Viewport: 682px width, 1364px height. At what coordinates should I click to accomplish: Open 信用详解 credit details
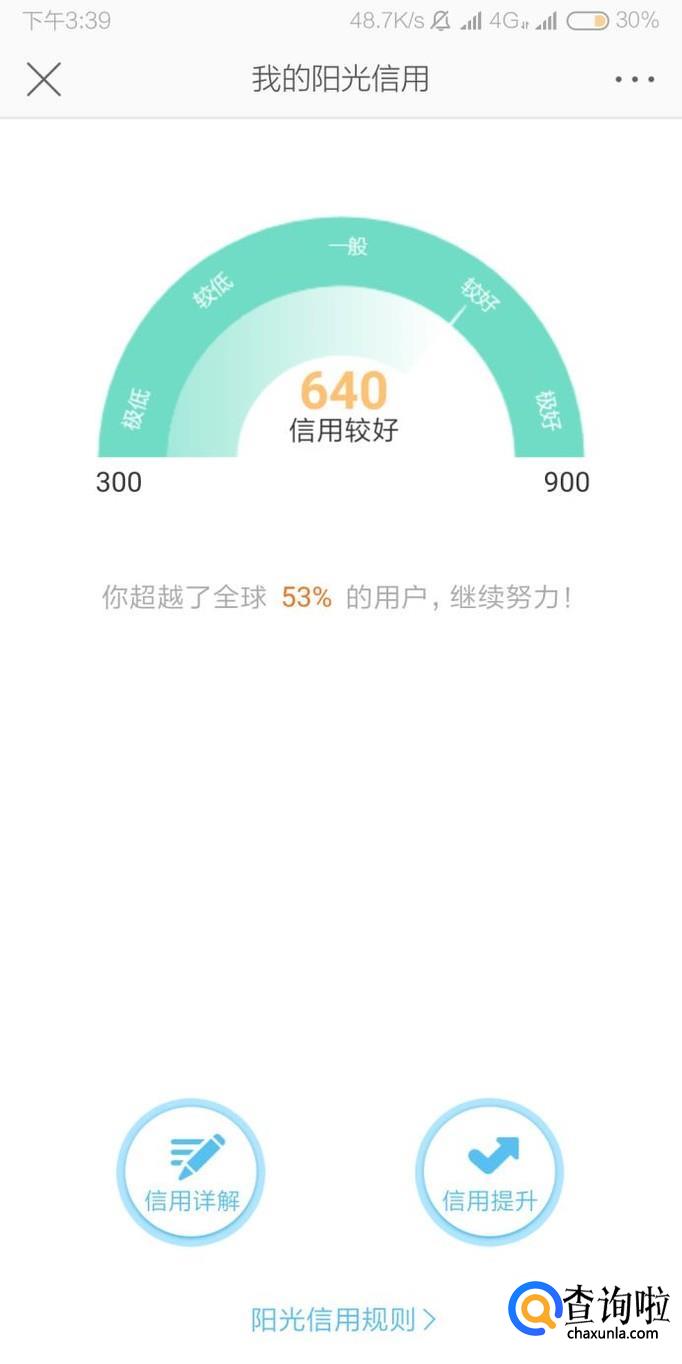point(191,1172)
